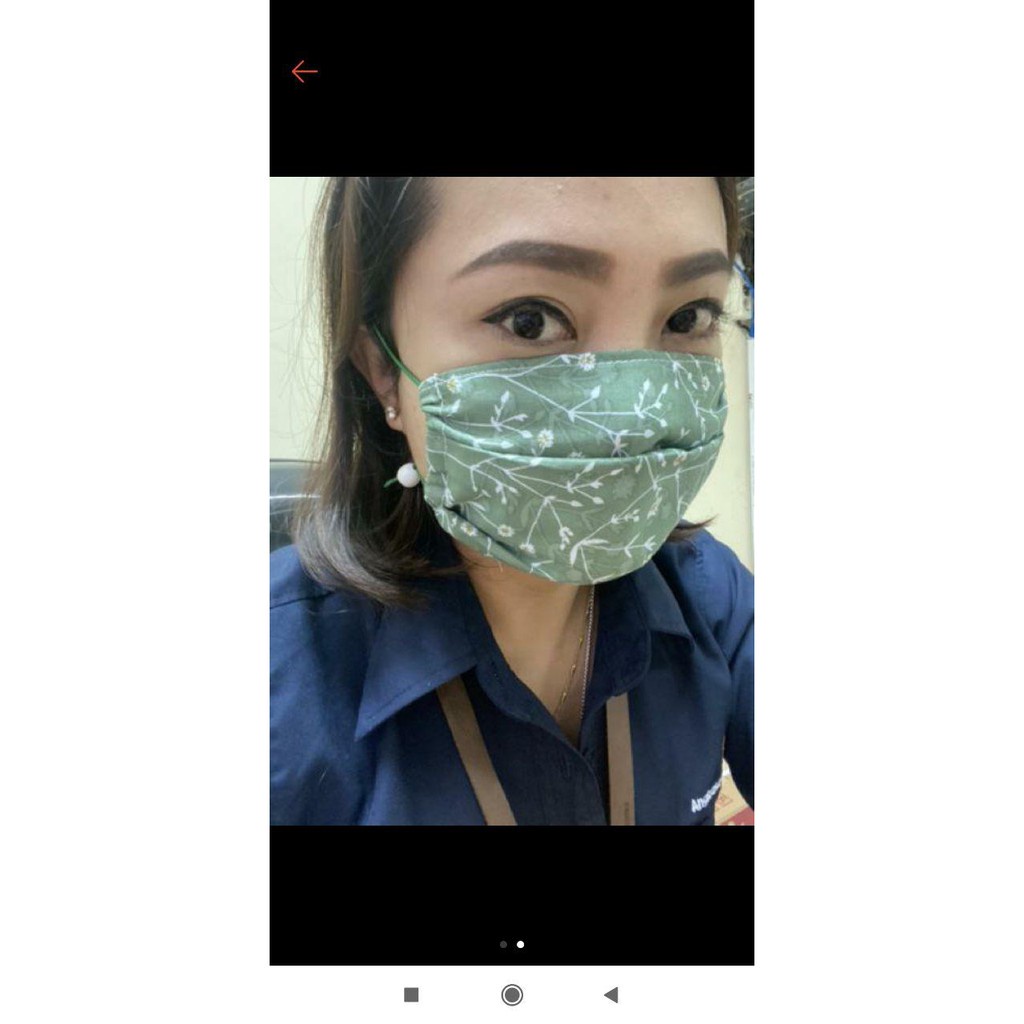Tap the red back arrow
The height and width of the screenshot is (1024, 1024).
click(304, 71)
